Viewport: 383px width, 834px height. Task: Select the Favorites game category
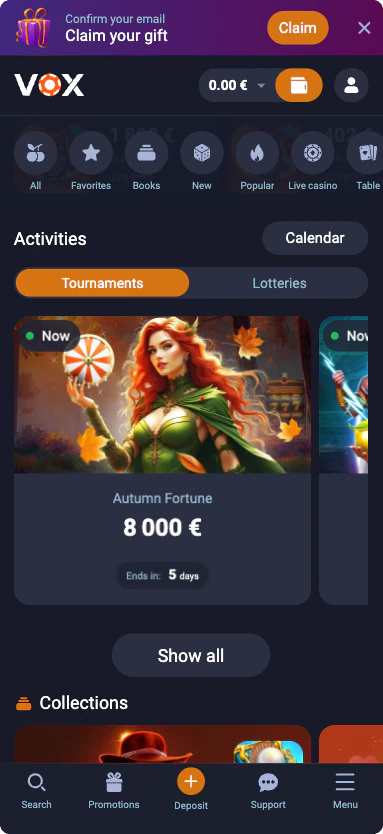(x=91, y=161)
